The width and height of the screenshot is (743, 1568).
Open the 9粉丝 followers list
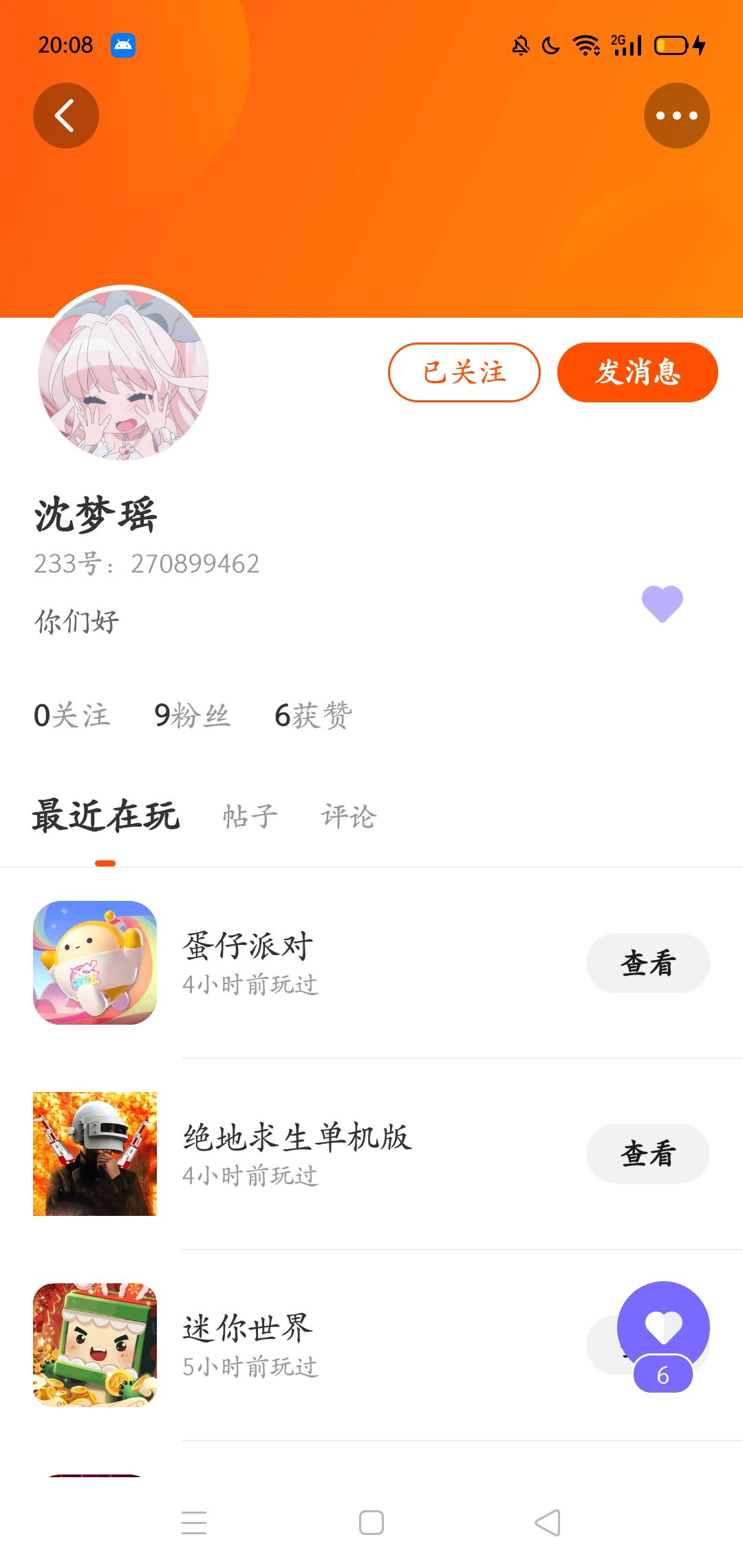coord(192,715)
